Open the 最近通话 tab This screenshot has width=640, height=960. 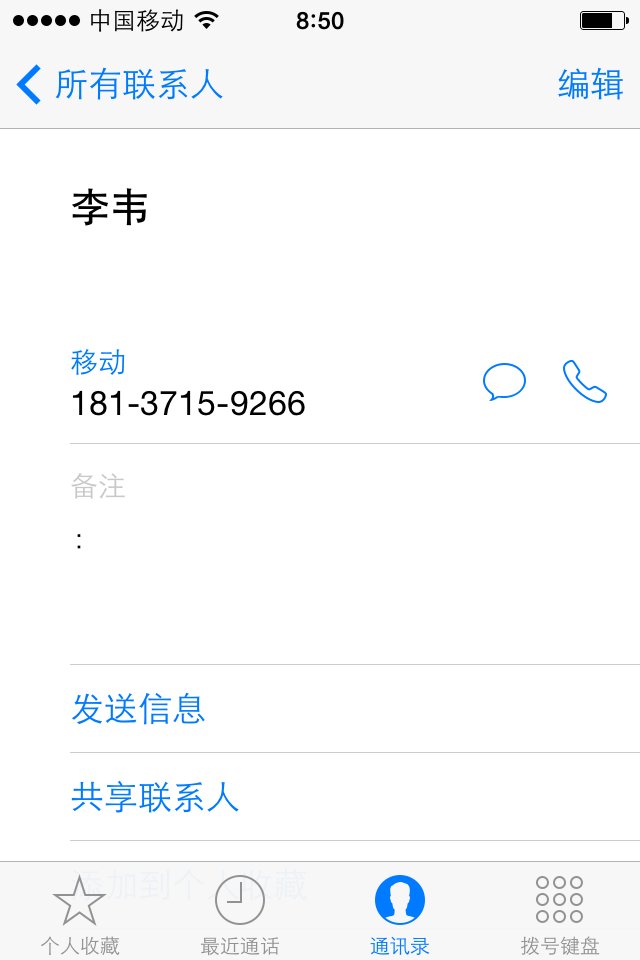(x=240, y=912)
